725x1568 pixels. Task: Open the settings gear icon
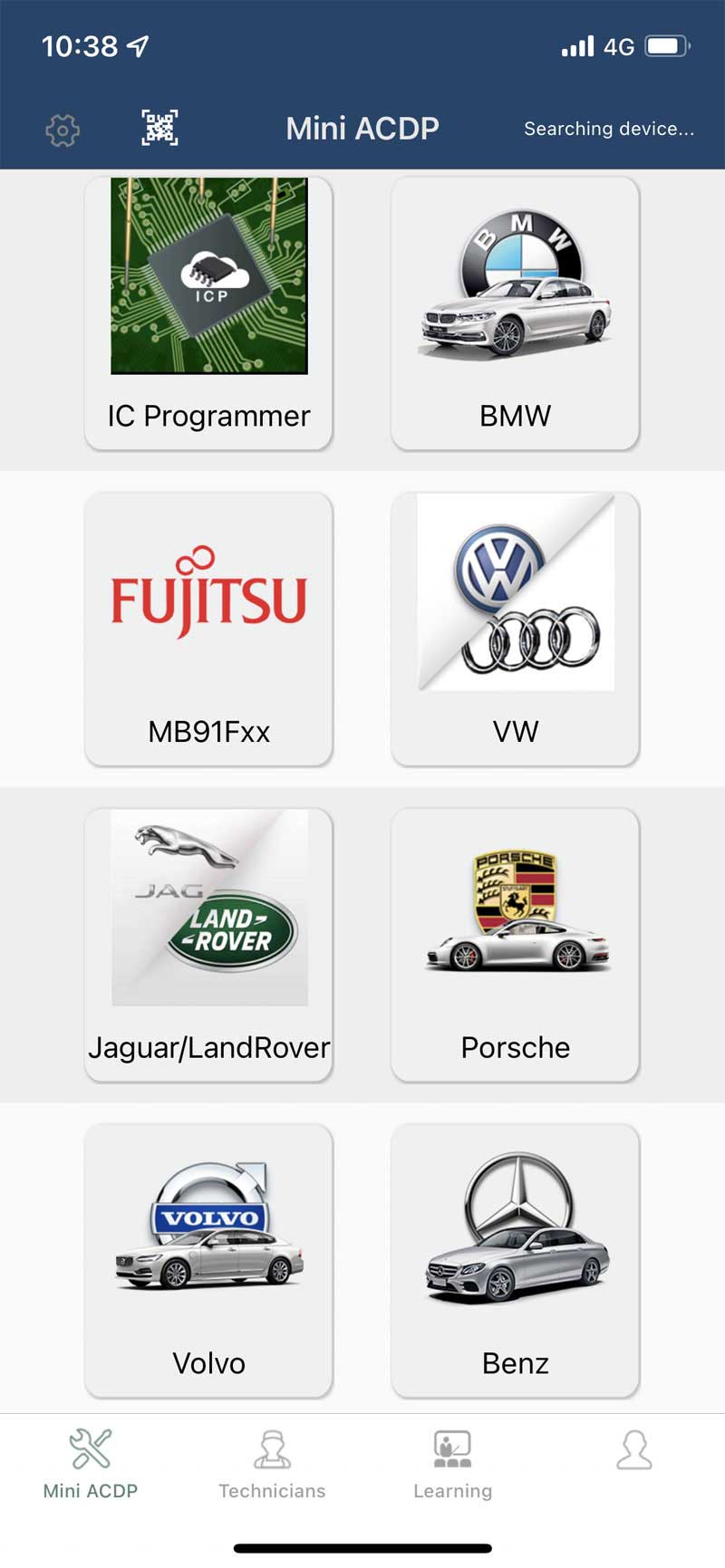pyautogui.click(x=63, y=130)
